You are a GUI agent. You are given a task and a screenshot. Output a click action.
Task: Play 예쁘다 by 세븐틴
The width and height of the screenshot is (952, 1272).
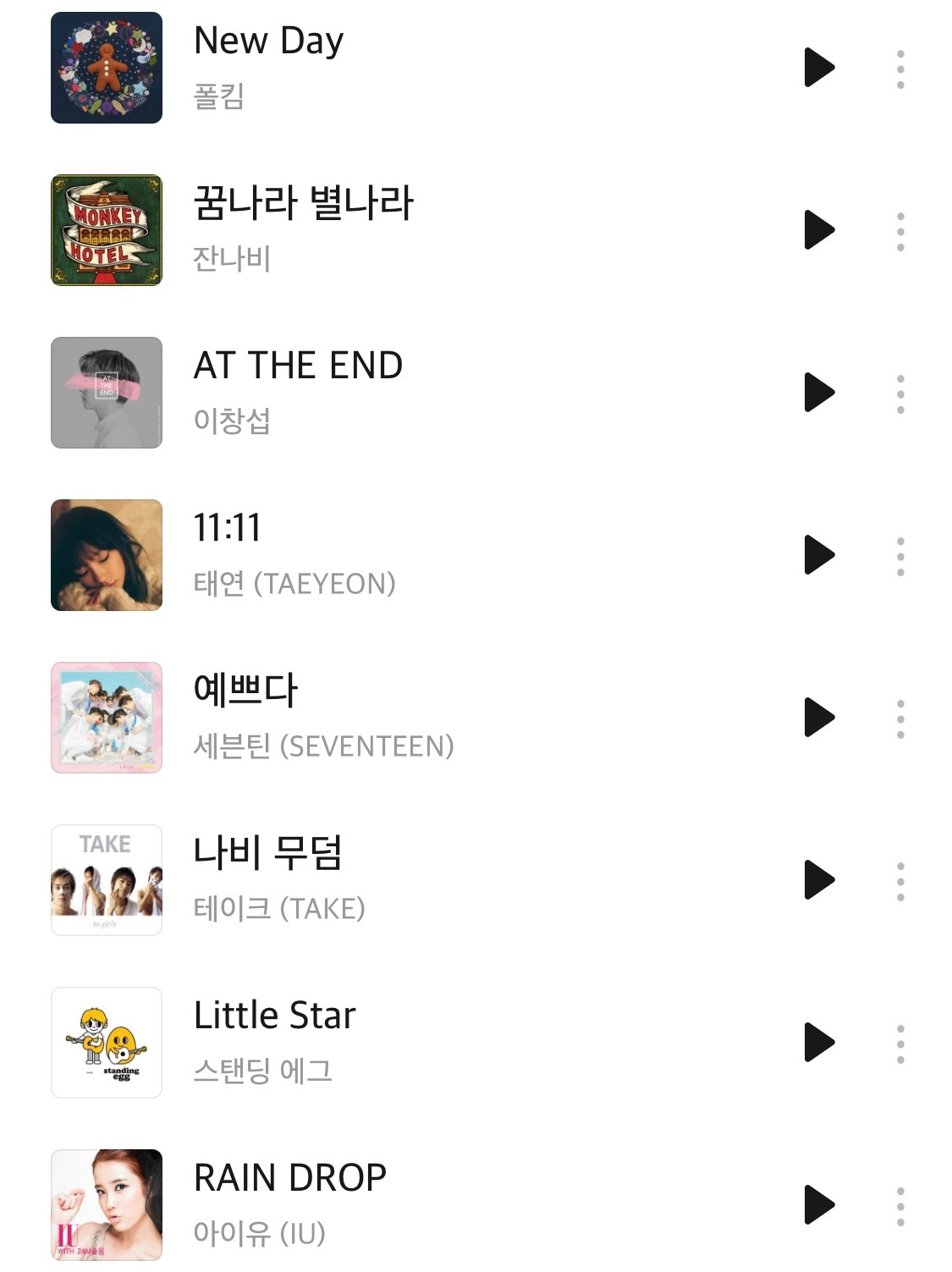click(818, 718)
